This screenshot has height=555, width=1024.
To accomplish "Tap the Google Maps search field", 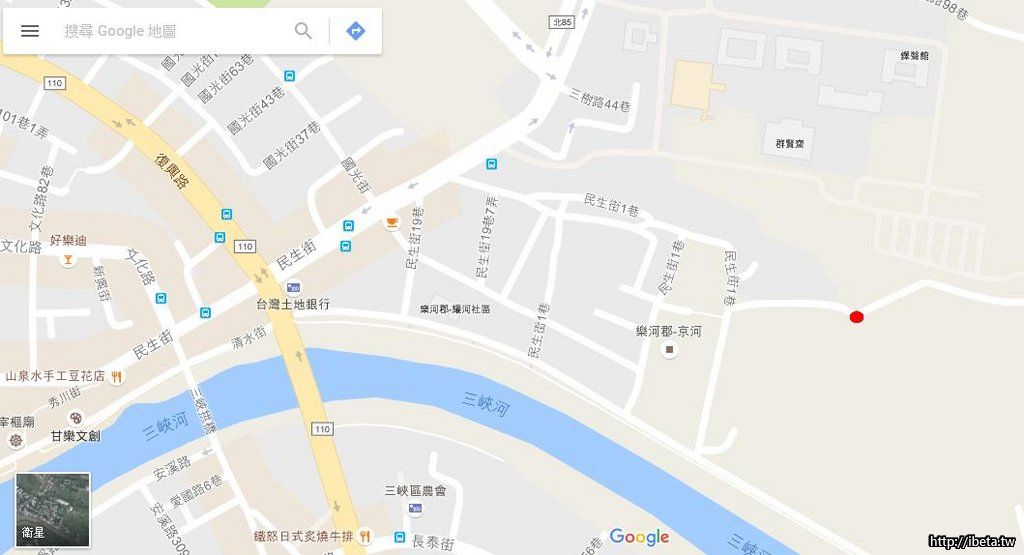I will point(170,31).
